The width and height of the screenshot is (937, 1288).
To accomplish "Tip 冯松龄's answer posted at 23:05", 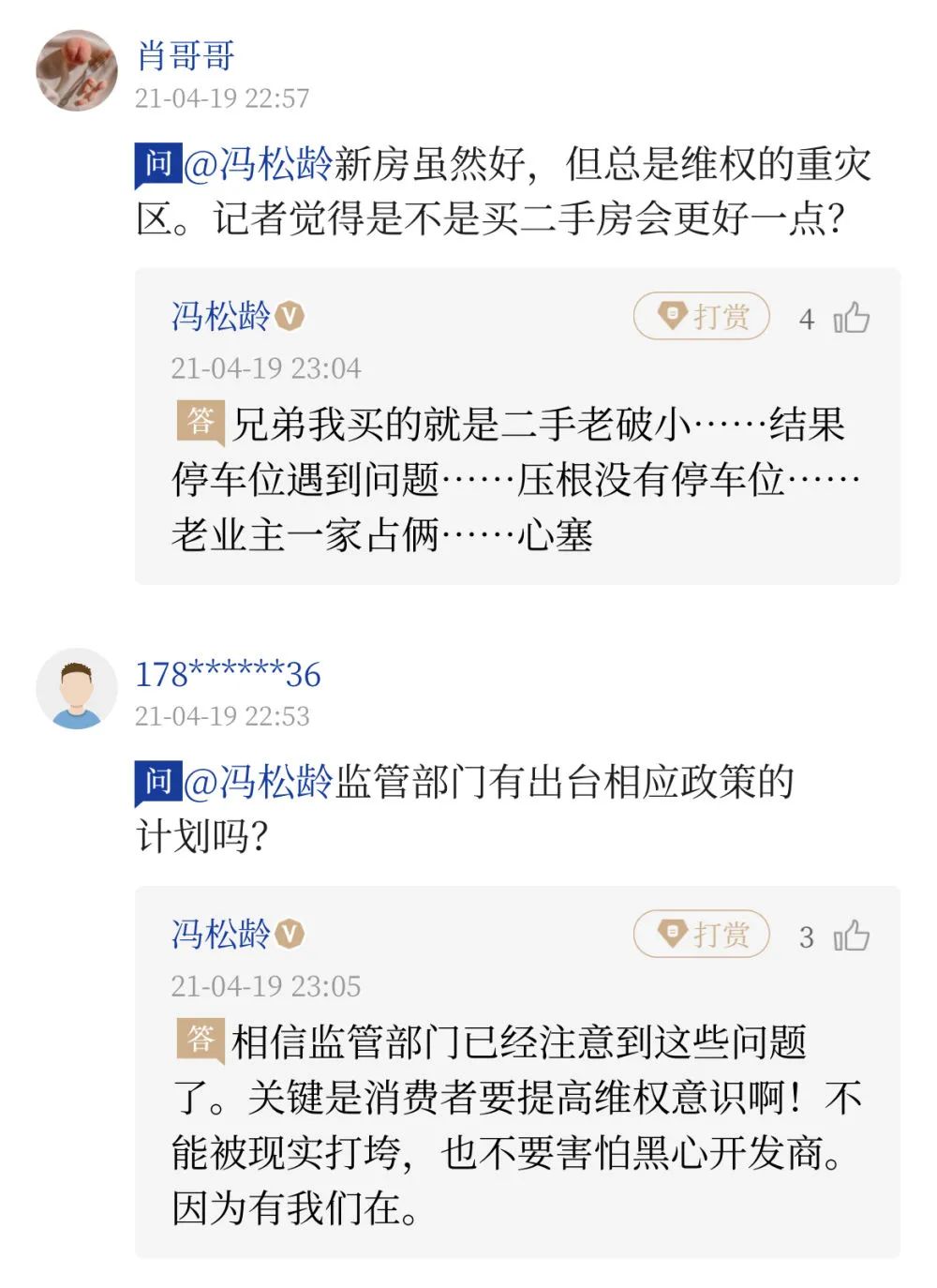I will [x=701, y=935].
